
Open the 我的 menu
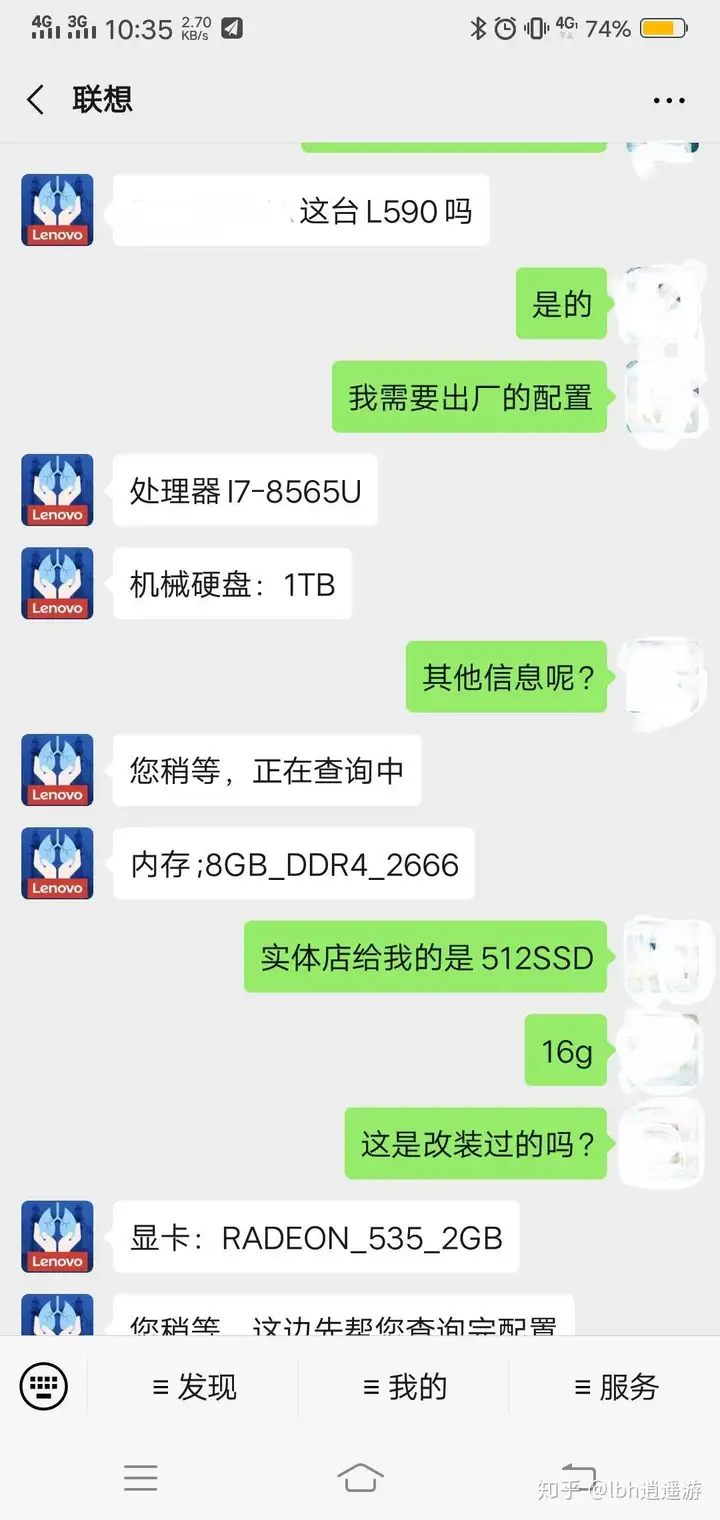coord(404,1387)
